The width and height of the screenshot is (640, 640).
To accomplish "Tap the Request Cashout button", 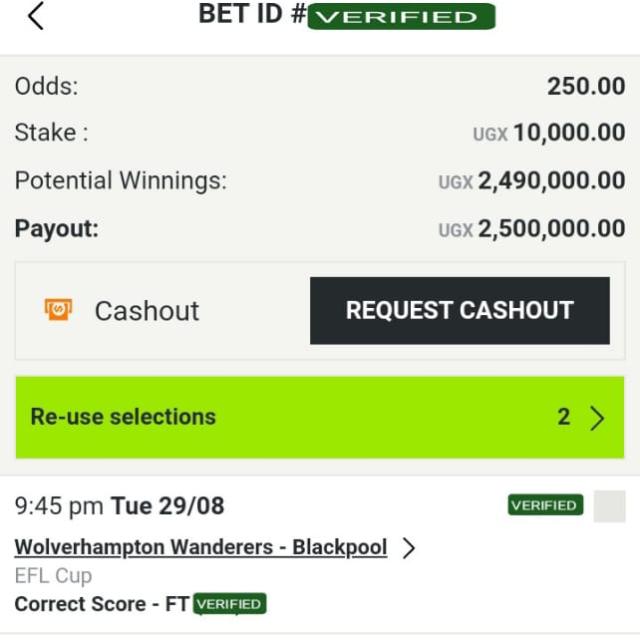I will pos(459,311).
